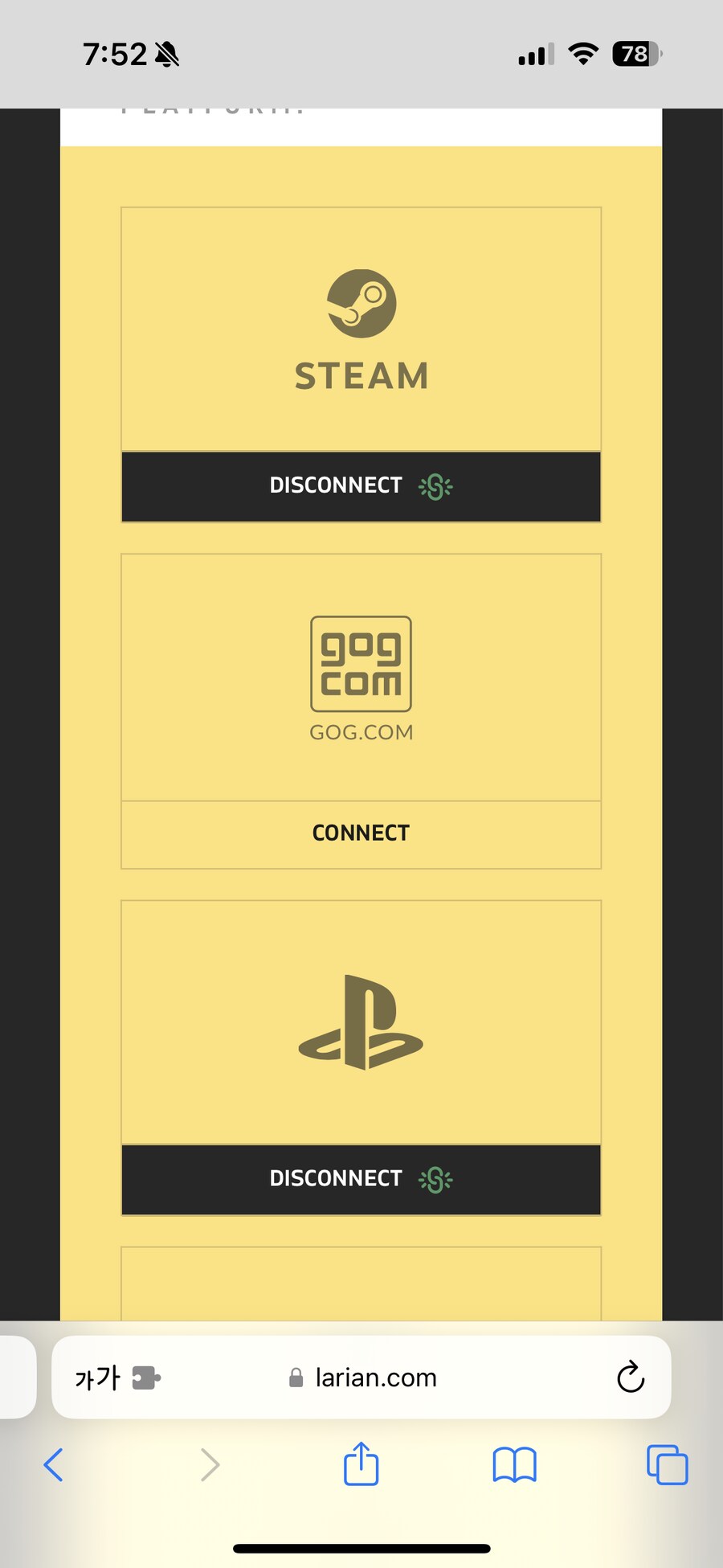
Task: Open Safari bookmarks
Action: (514, 1464)
